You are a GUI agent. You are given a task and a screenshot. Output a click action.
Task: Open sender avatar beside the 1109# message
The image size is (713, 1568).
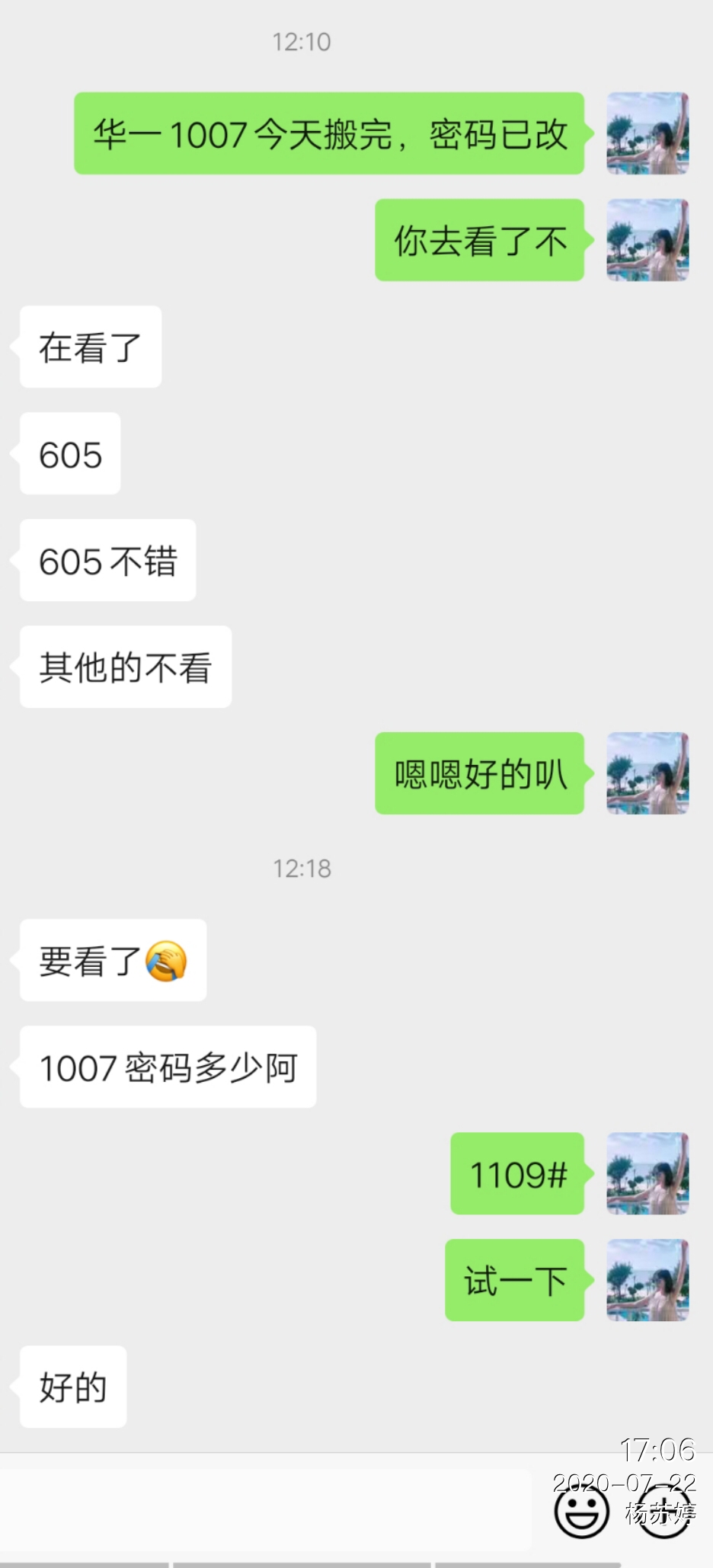[647, 1173]
